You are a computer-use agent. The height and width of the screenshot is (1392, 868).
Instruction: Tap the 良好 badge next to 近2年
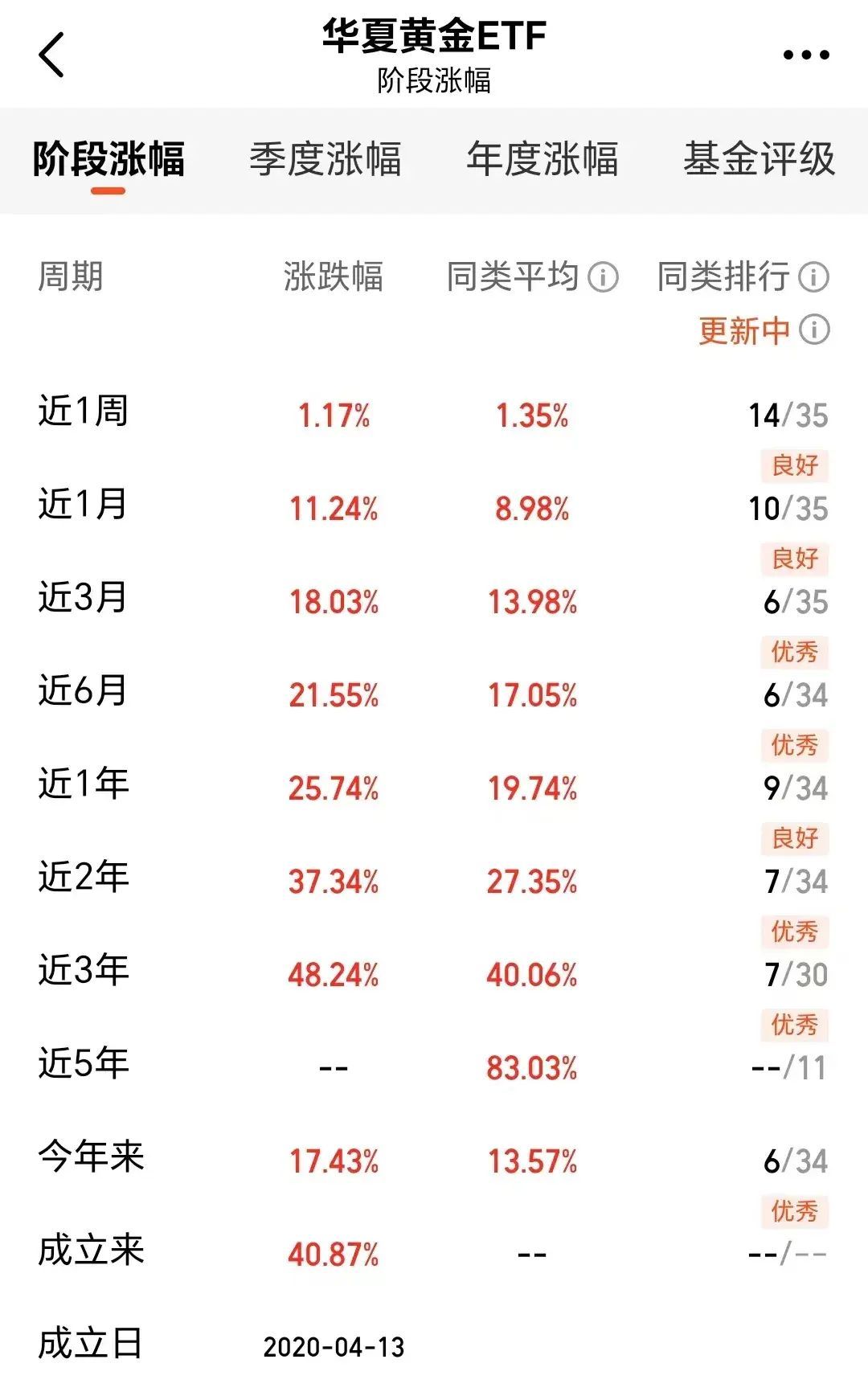pos(794,840)
